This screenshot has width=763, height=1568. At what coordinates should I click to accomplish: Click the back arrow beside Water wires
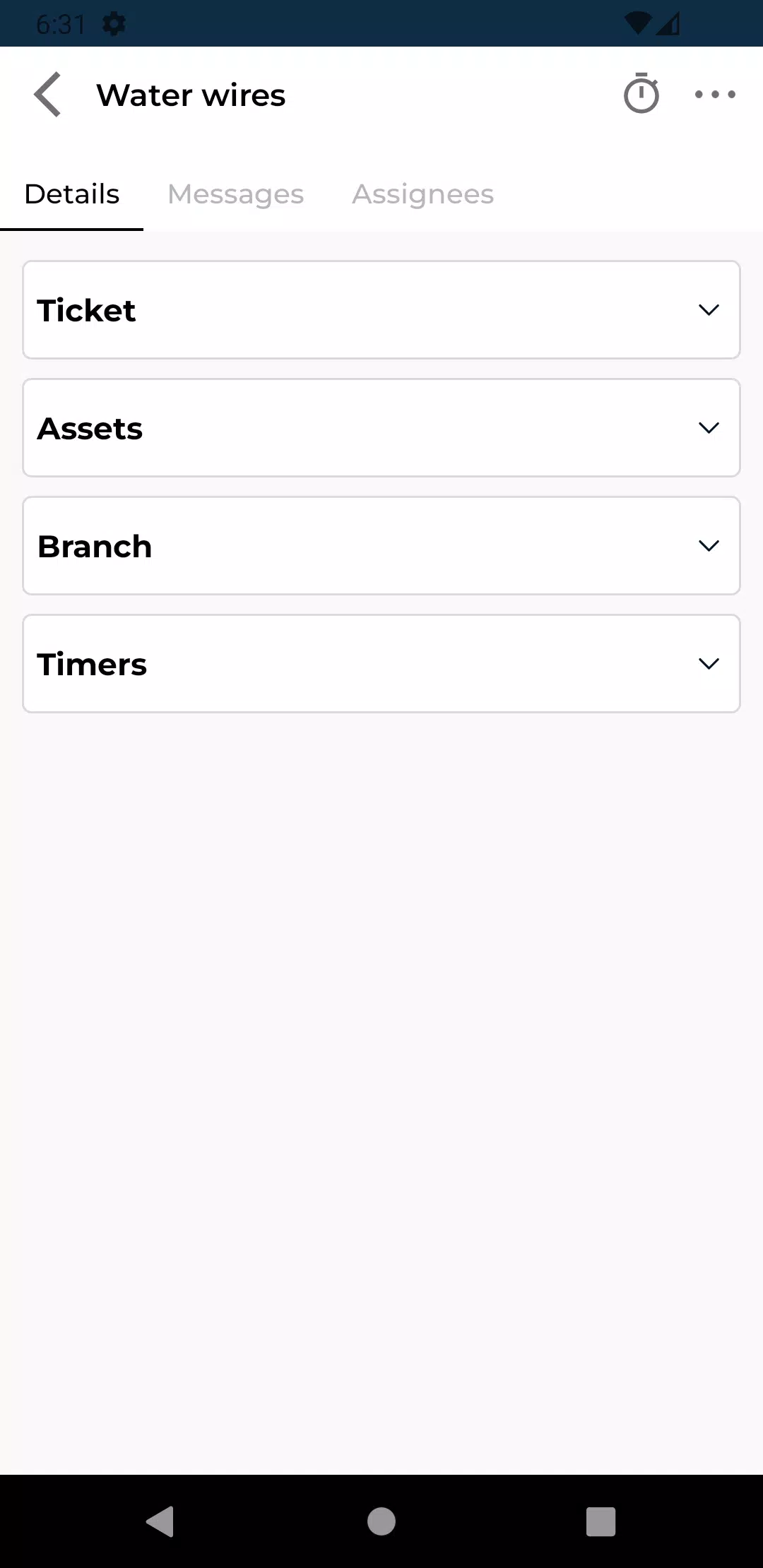point(47,94)
